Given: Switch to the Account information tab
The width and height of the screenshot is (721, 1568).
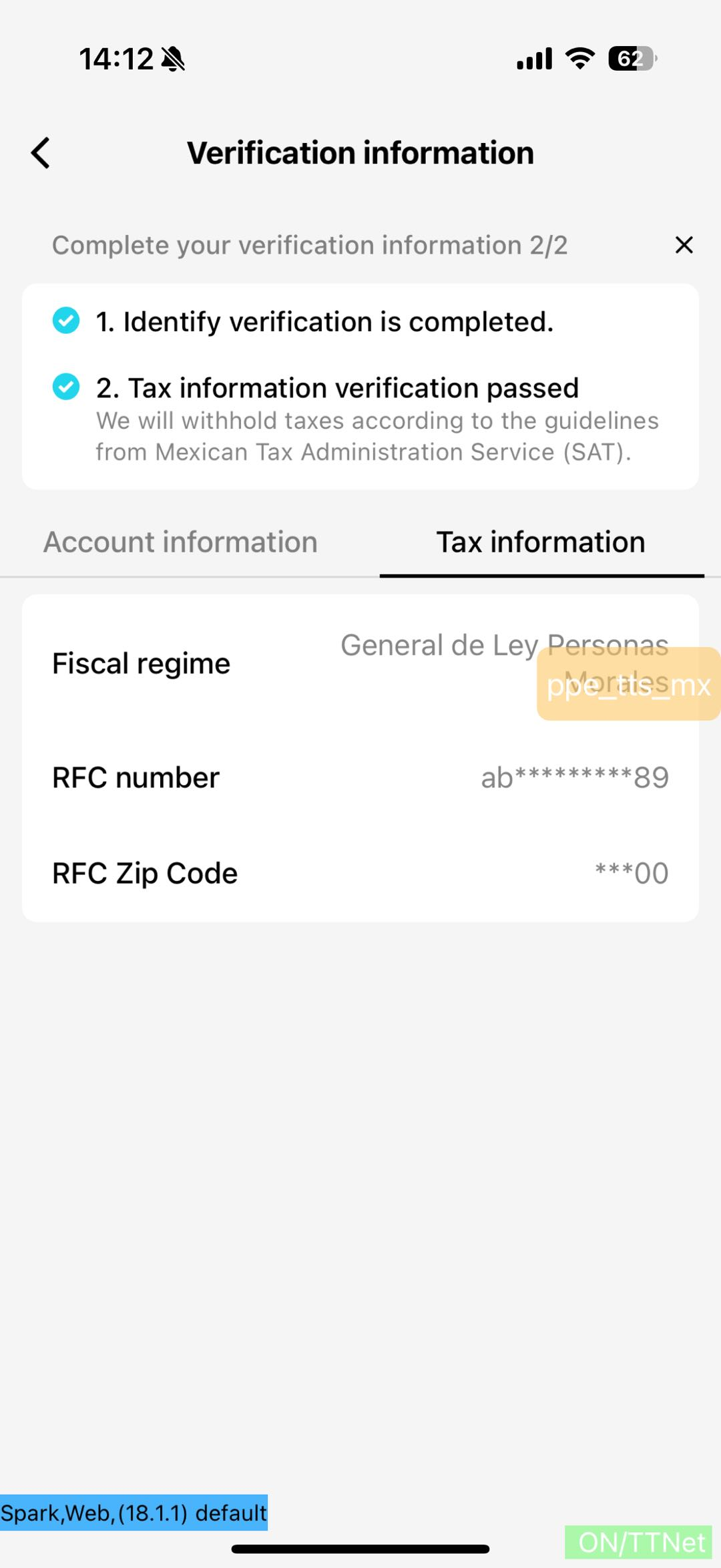Looking at the screenshot, I should 180,542.
